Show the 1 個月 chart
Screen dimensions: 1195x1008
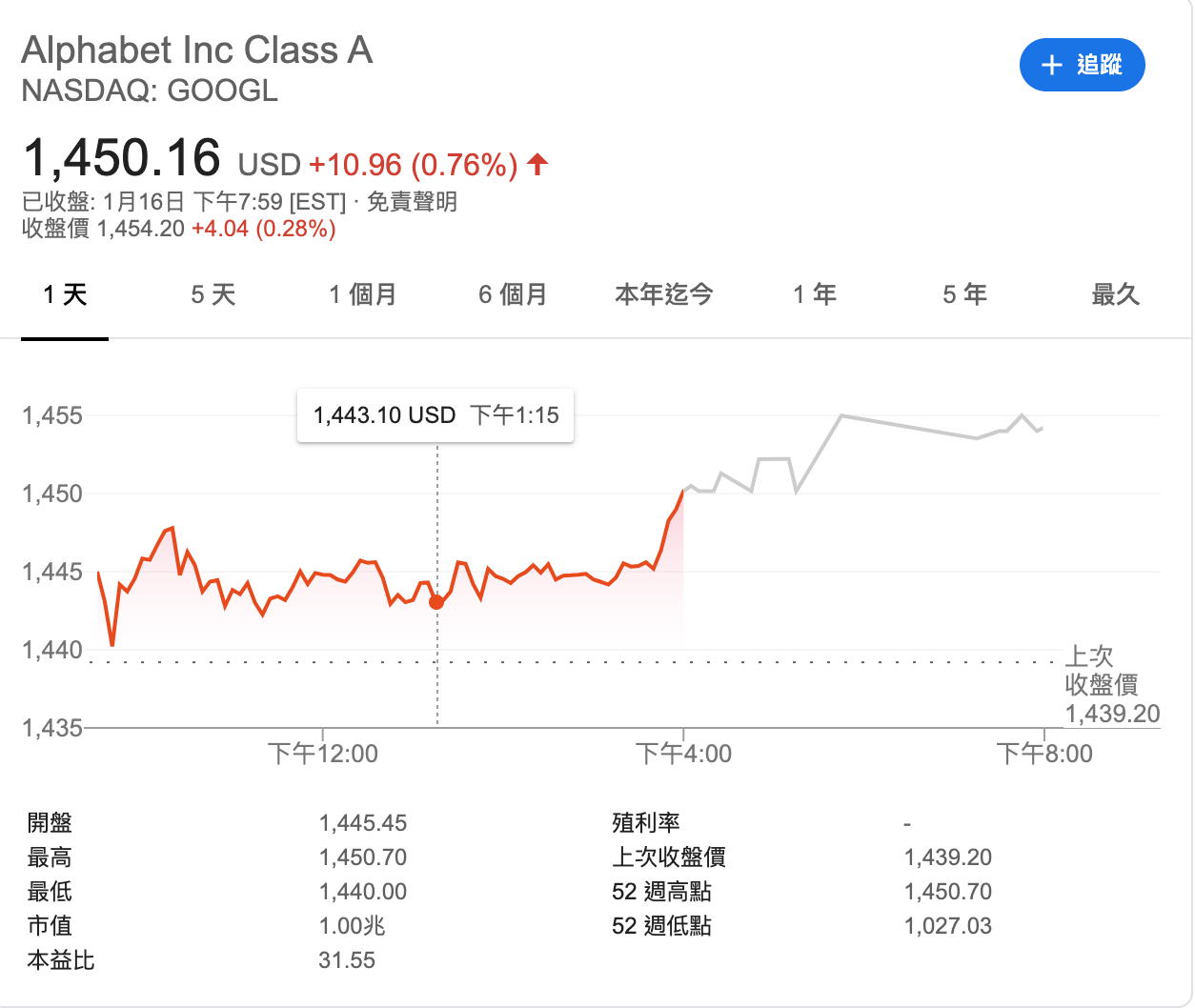pos(362,295)
